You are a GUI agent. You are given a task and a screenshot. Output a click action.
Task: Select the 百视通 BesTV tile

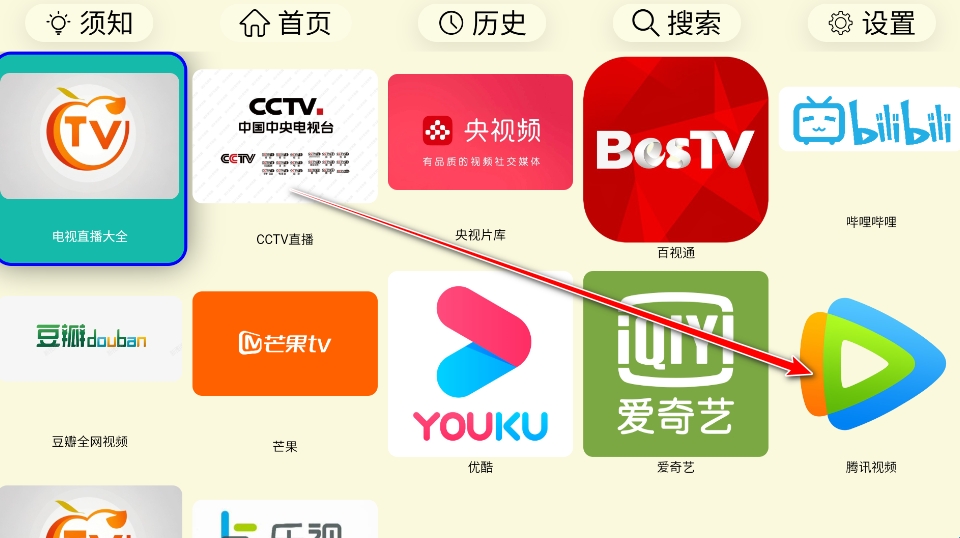pos(675,150)
